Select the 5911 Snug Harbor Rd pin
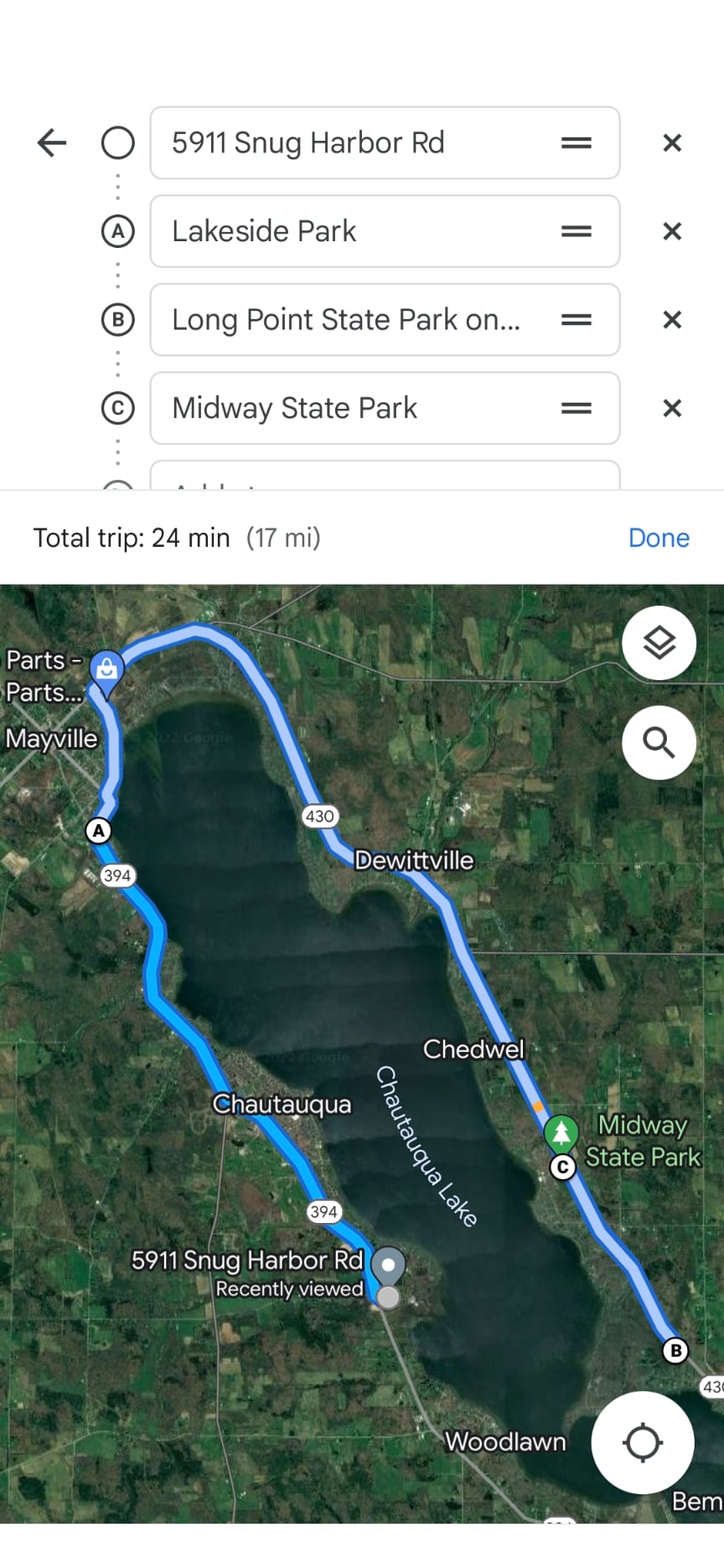This screenshot has height=1568, width=724. coord(388,1265)
